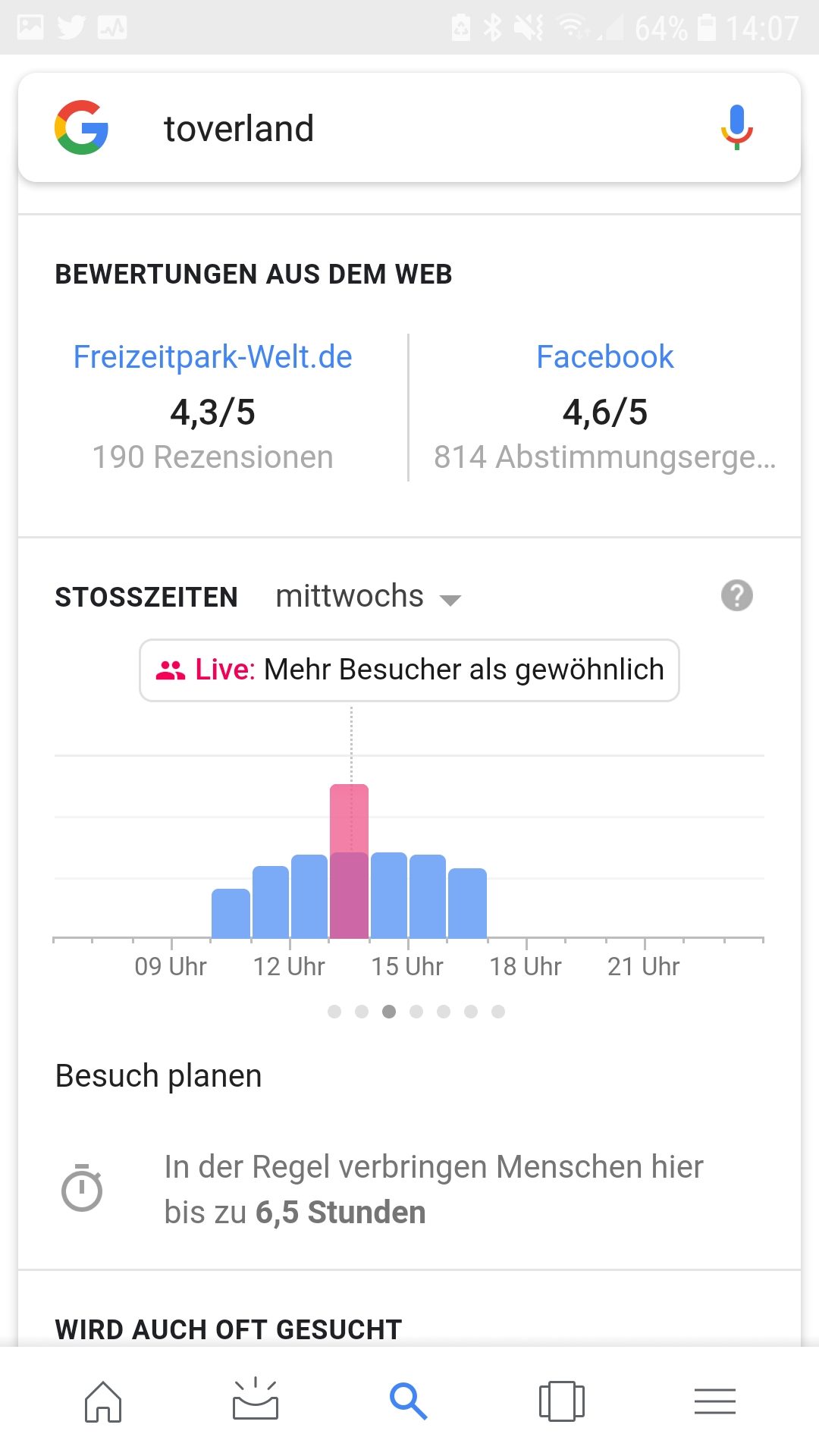This screenshot has width=819, height=1456.
Task: Open the recent pages tab
Action: click(562, 1401)
